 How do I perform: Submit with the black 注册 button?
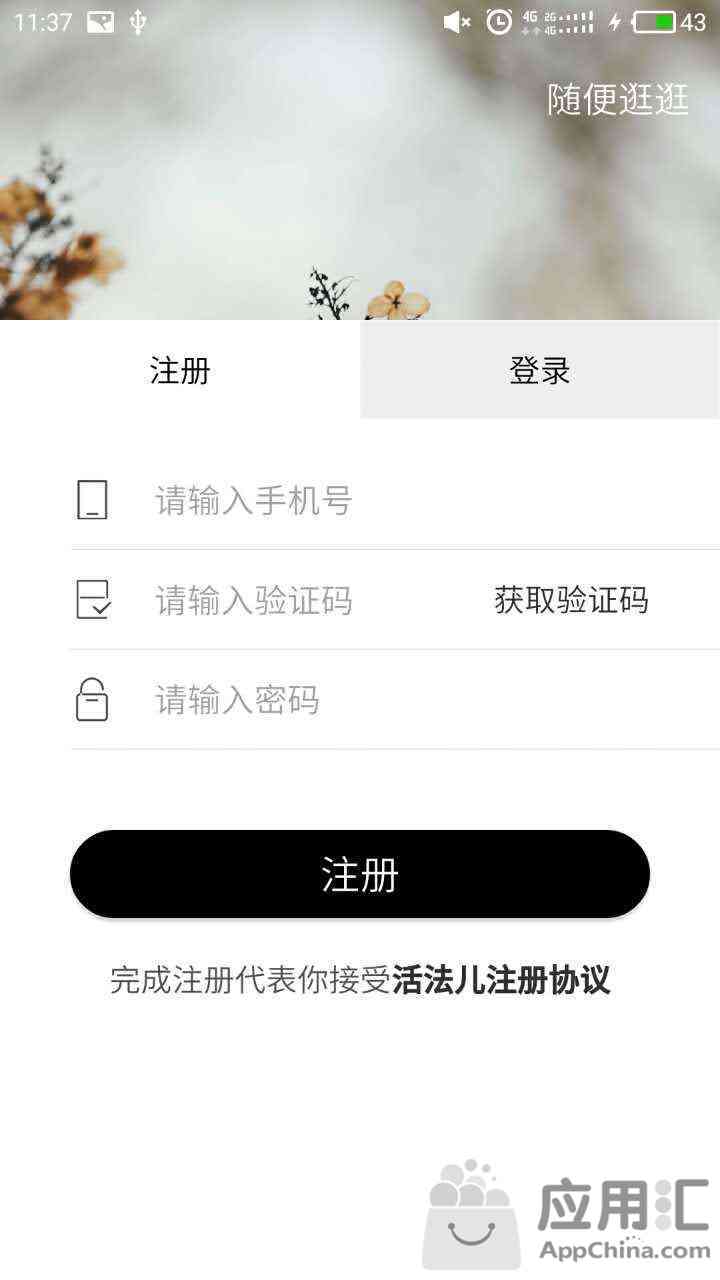coord(360,874)
